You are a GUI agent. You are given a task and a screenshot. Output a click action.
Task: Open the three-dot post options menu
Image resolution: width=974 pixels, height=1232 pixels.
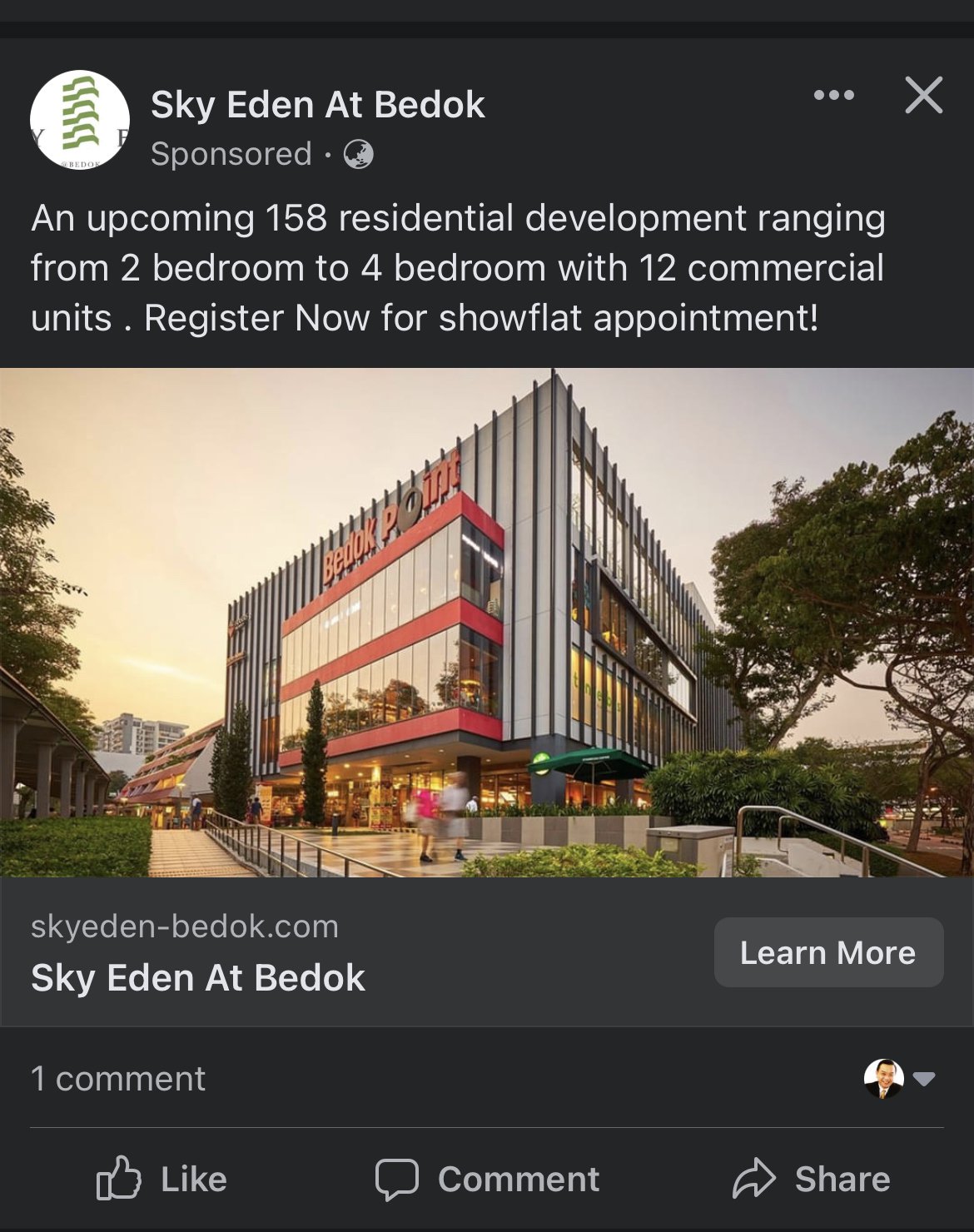[x=833, y=95]
